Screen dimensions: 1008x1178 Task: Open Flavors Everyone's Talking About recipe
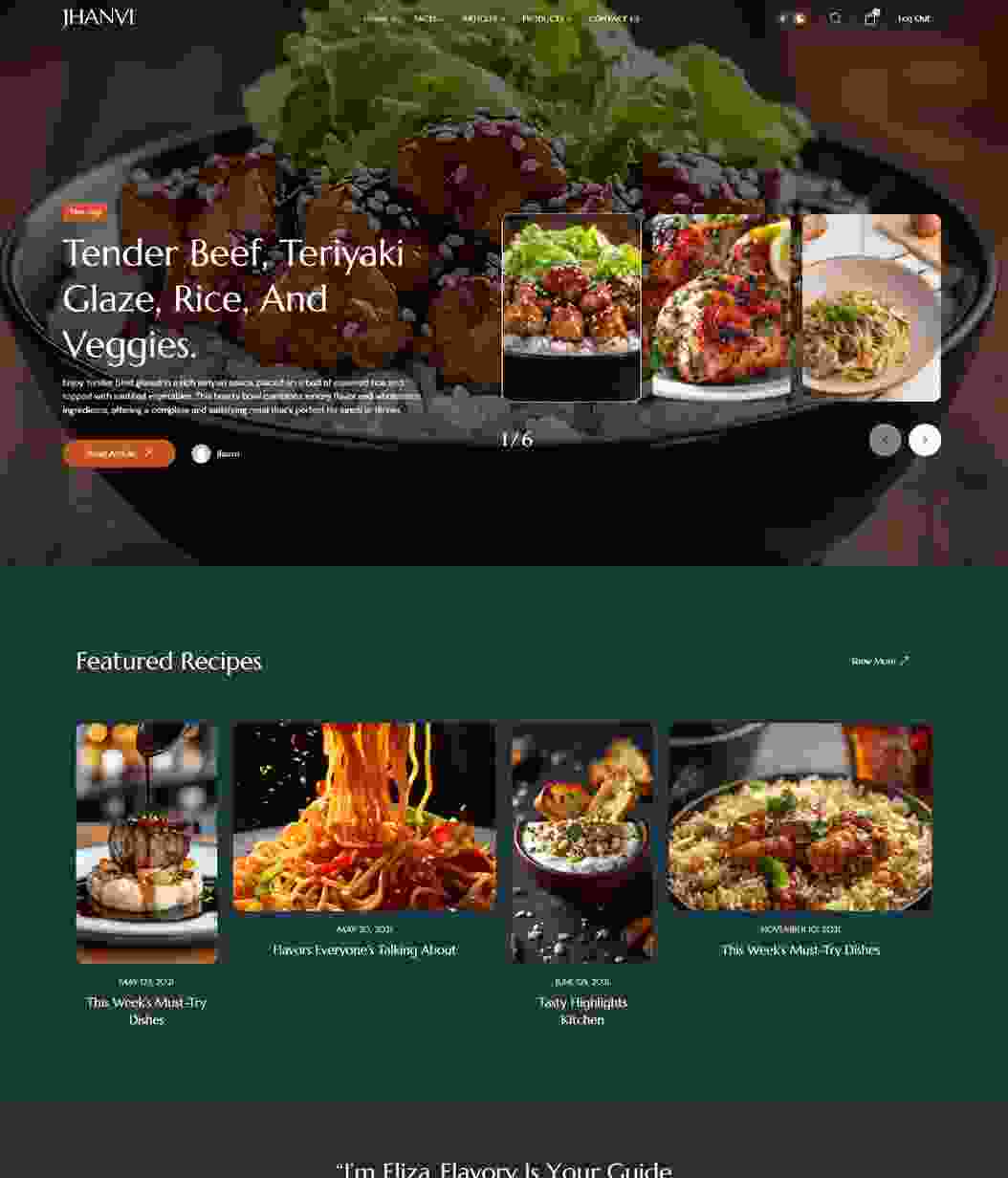click(364, 949)
